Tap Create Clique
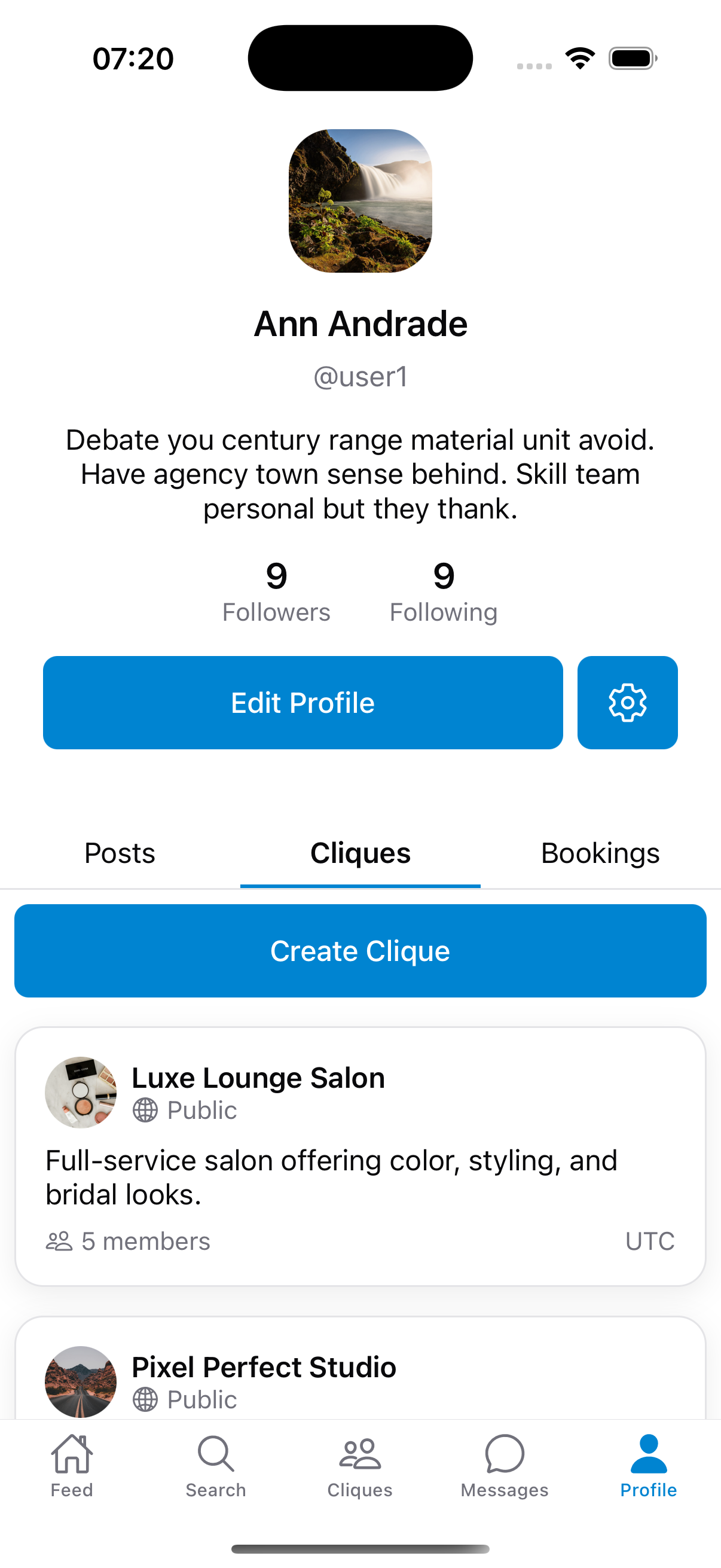Image resolution: width=721 pixels, height=1568 pixels. click(x=360, y=950)
